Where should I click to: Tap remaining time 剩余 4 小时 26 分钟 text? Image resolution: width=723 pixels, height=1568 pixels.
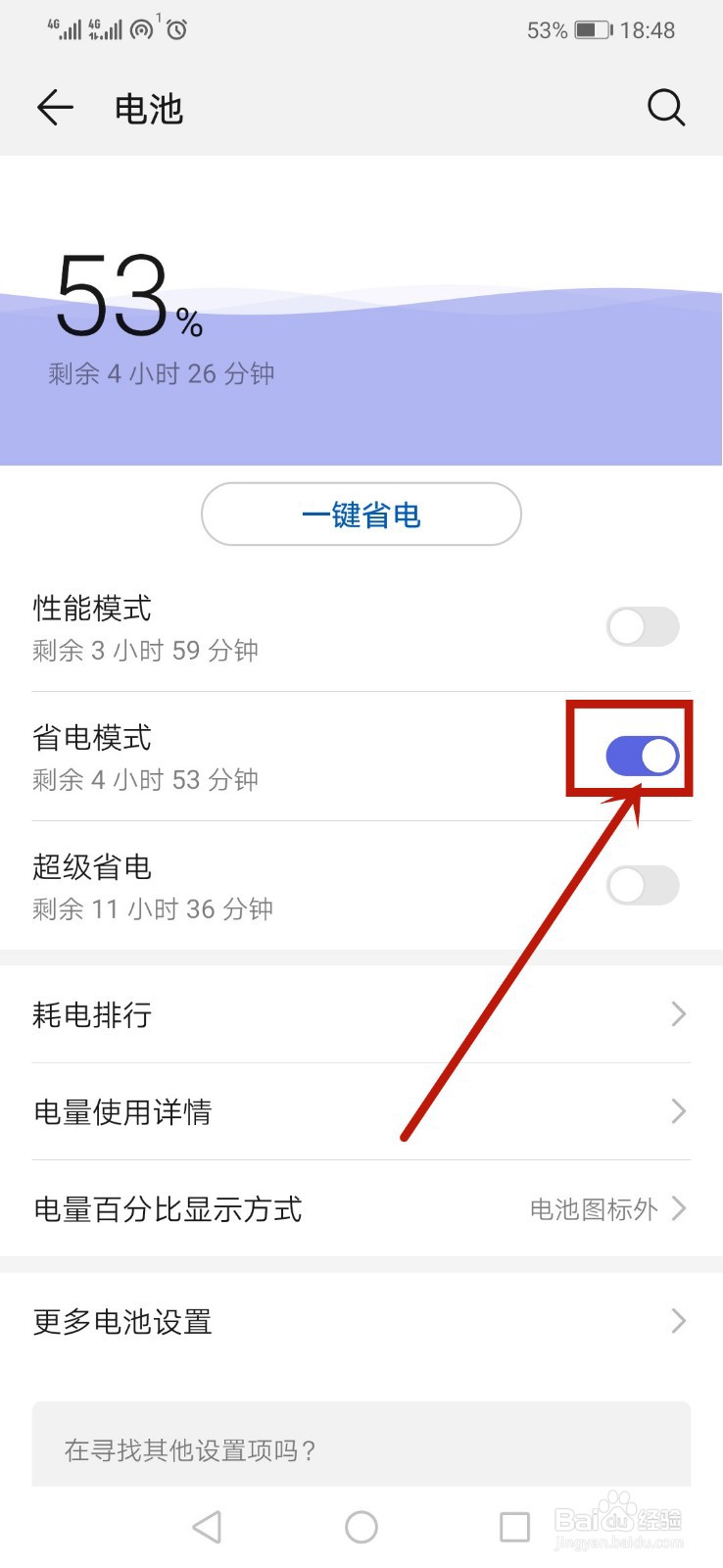pos(162,372)
